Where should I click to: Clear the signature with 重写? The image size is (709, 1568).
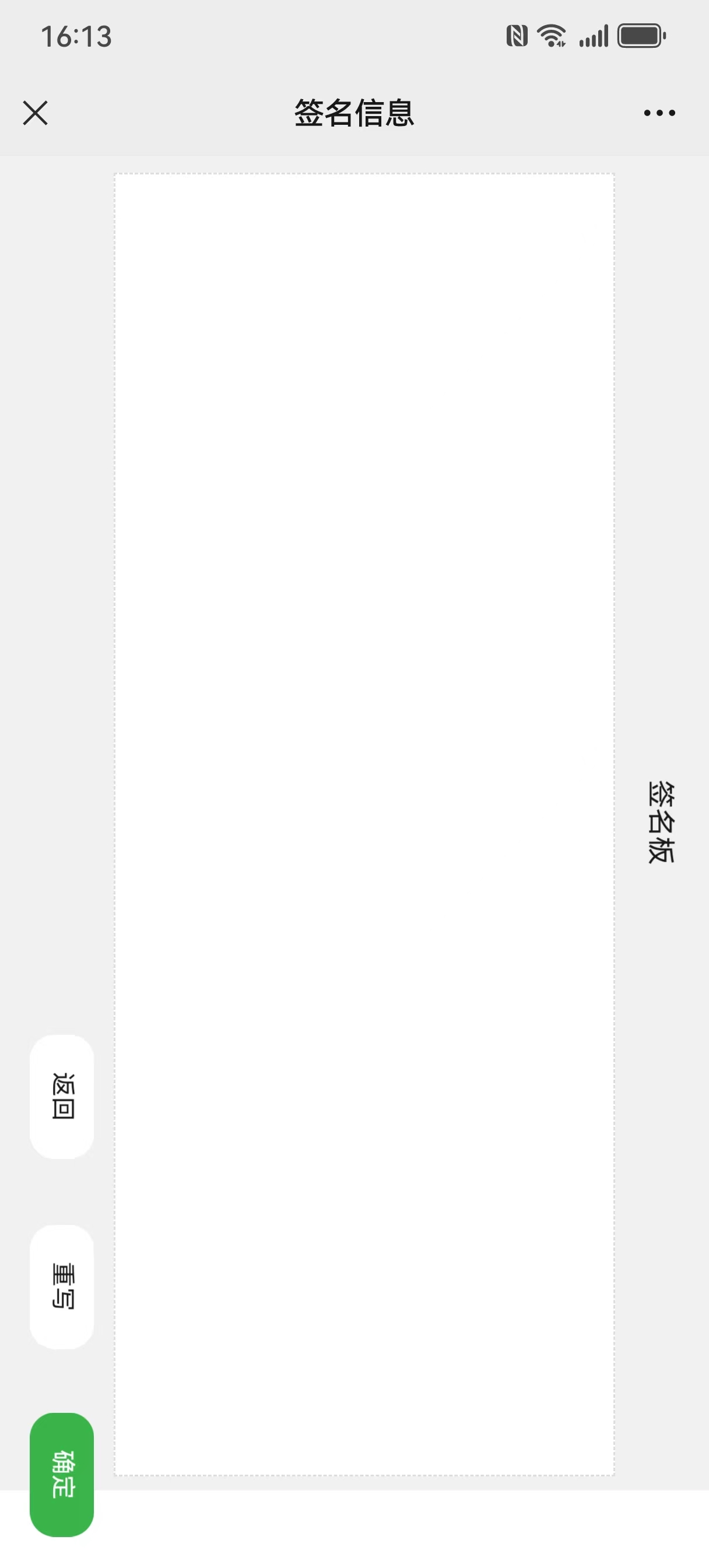[x=62, y=1287]
